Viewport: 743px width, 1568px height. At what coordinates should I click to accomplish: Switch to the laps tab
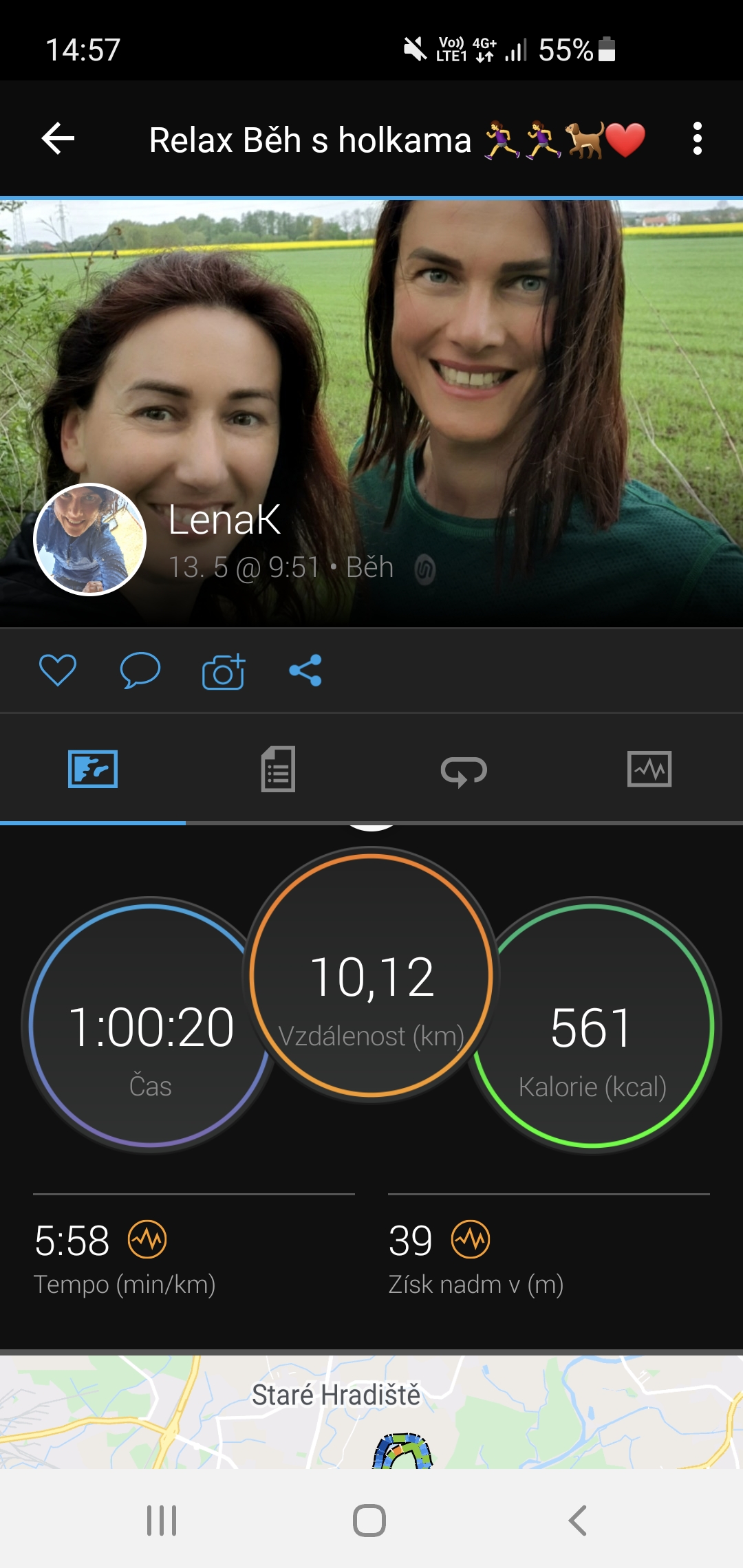(x=464, y=770)
